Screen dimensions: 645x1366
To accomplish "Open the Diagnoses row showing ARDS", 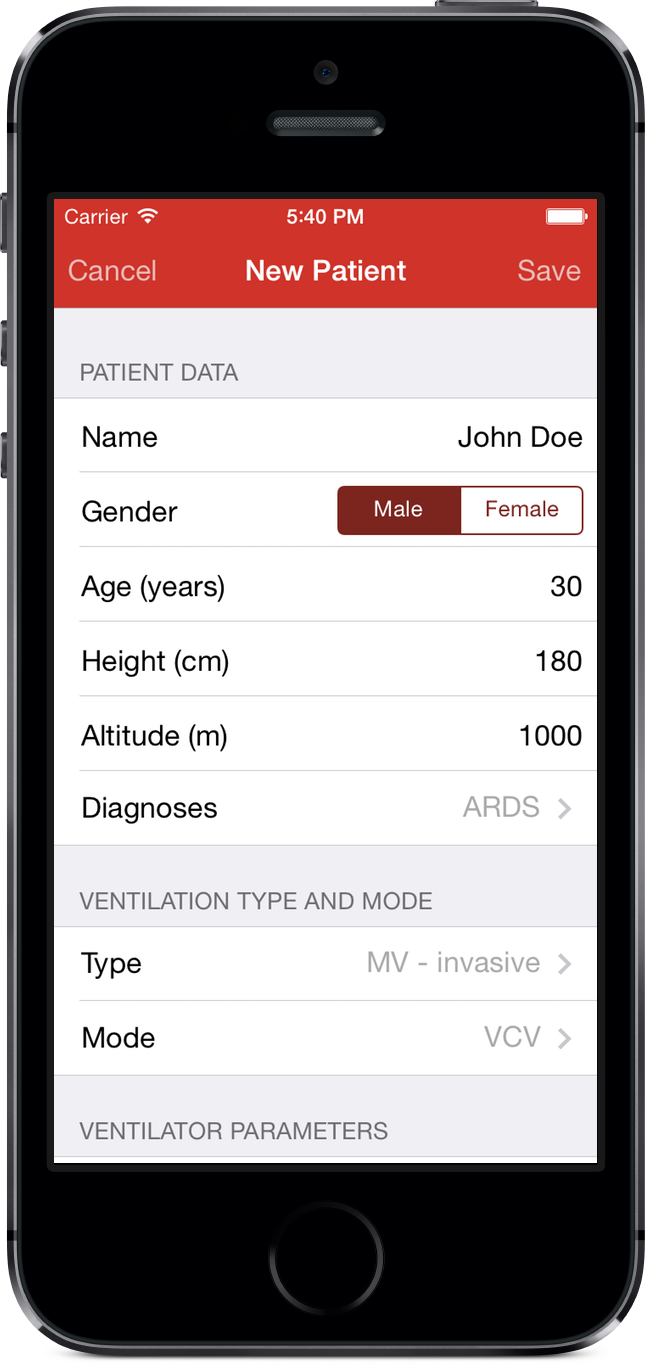I will coord(325,808).
